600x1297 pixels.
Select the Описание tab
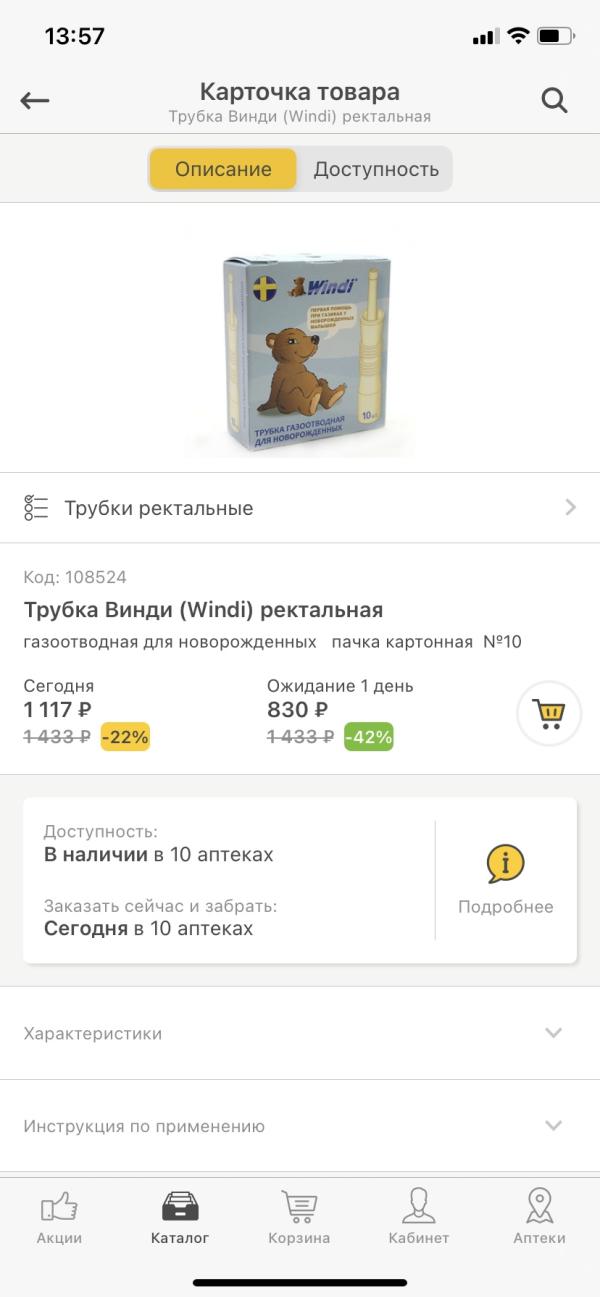pos(223,169)
